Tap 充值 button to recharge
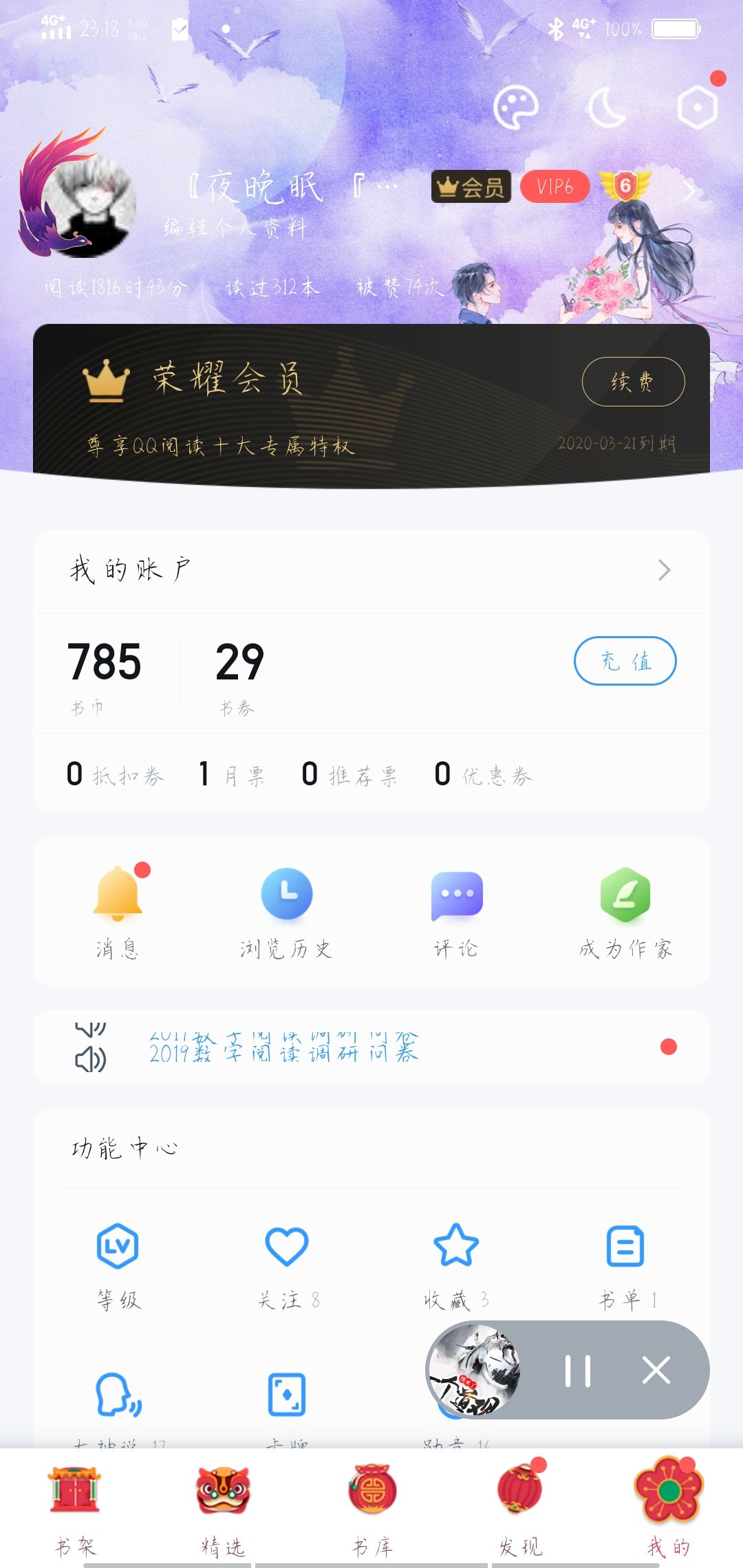The image size is (743, 1568). point(625,661)
